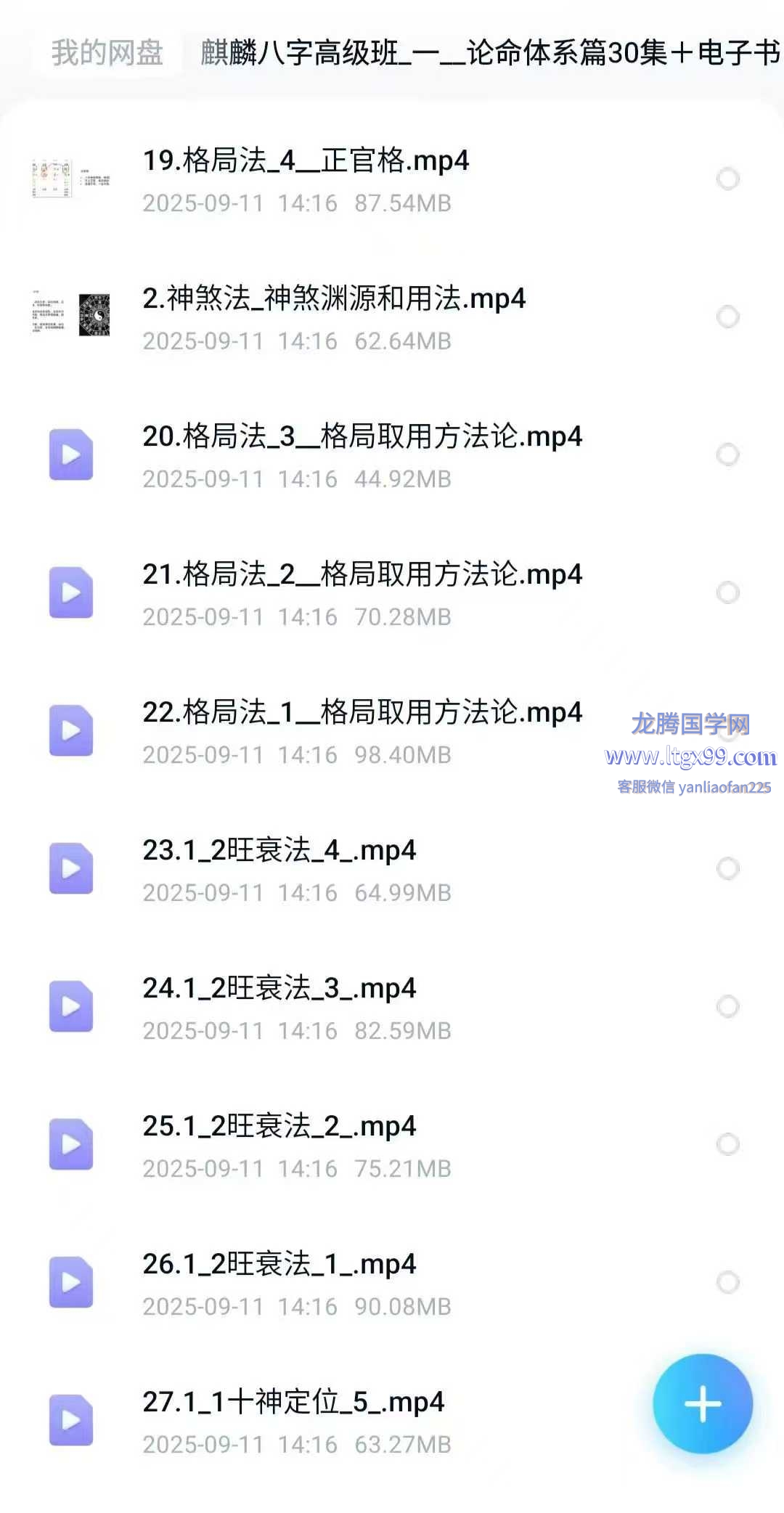The height and width of the screenshot is (1513, 784).
Task: Select the circle for 25.1_2旺衰法_2_.mp4
Action: 727,1144
